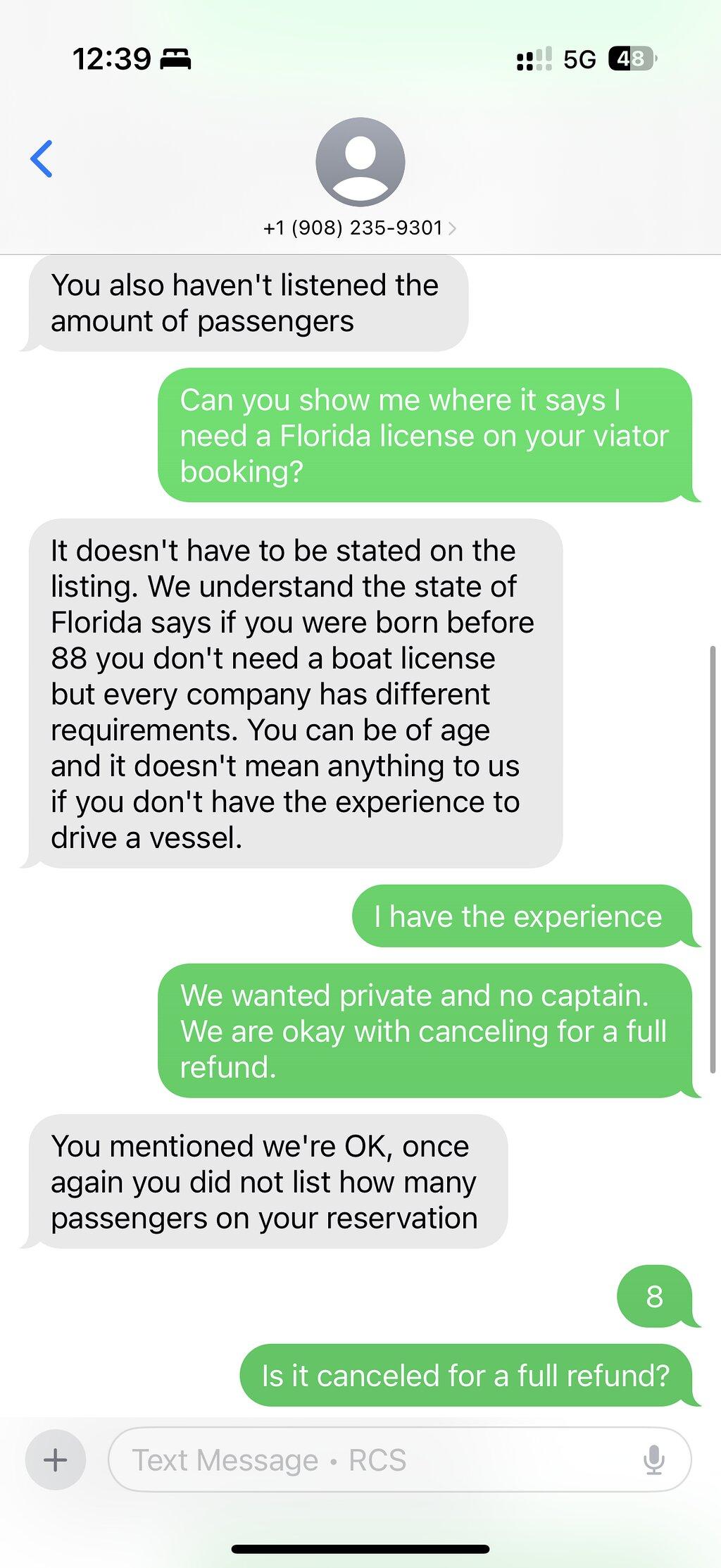Go back to the messages list

point(42,158)
